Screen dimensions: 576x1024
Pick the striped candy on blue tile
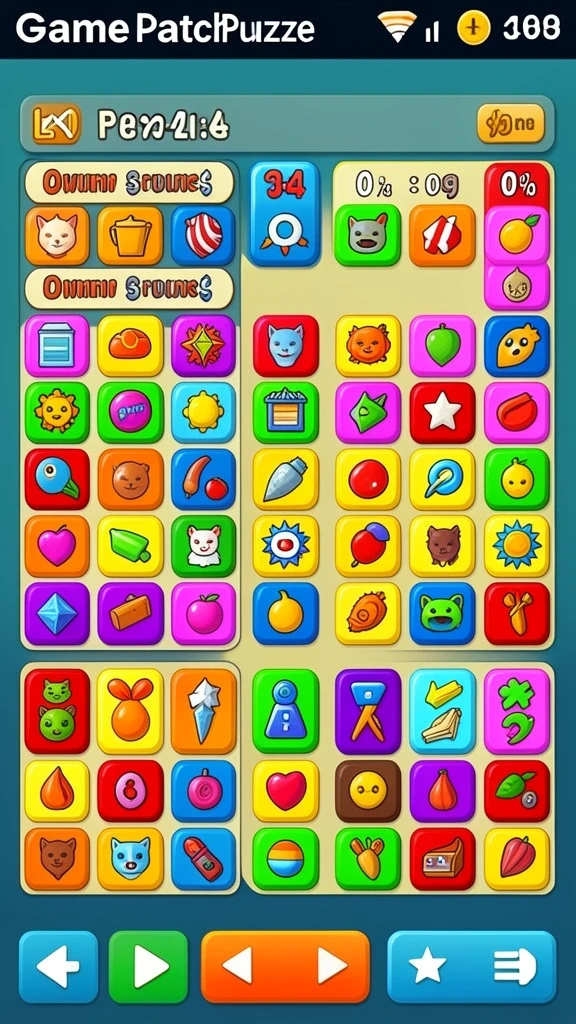(x=203, y=236)
